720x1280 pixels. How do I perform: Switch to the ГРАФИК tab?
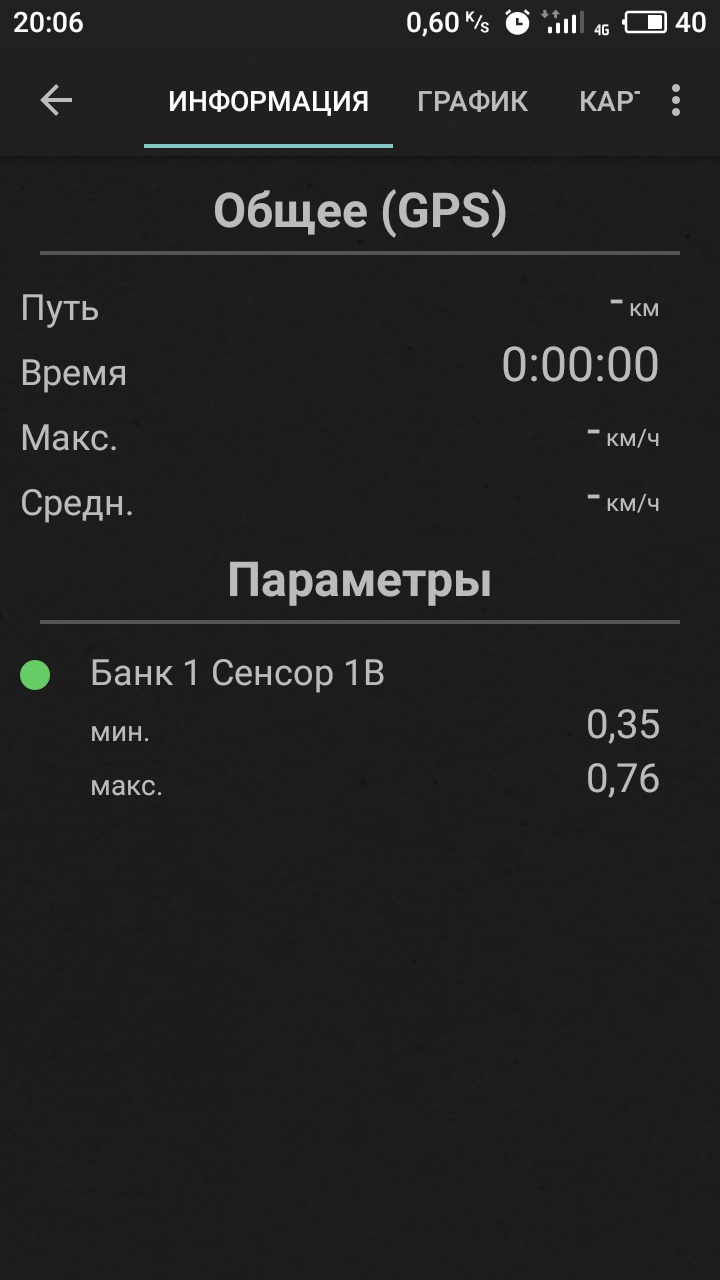[472, 101]
